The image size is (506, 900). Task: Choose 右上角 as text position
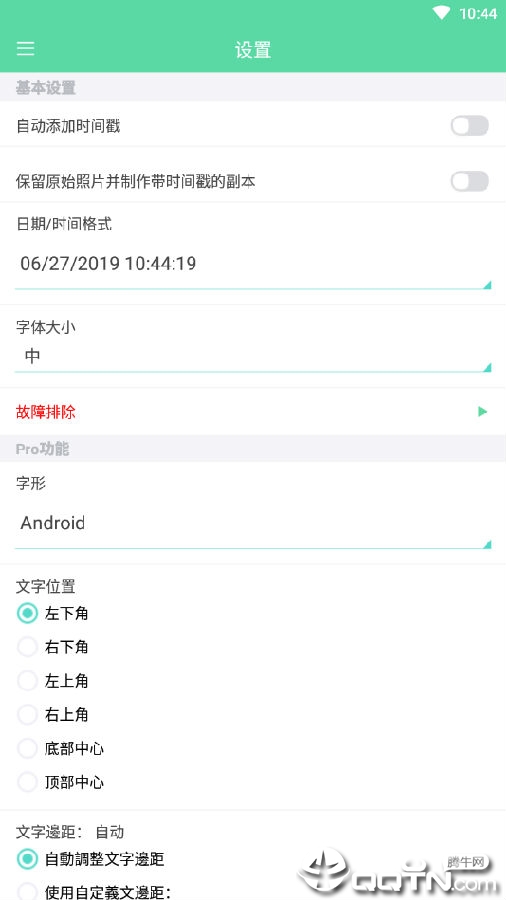click(x=53, y=715)
